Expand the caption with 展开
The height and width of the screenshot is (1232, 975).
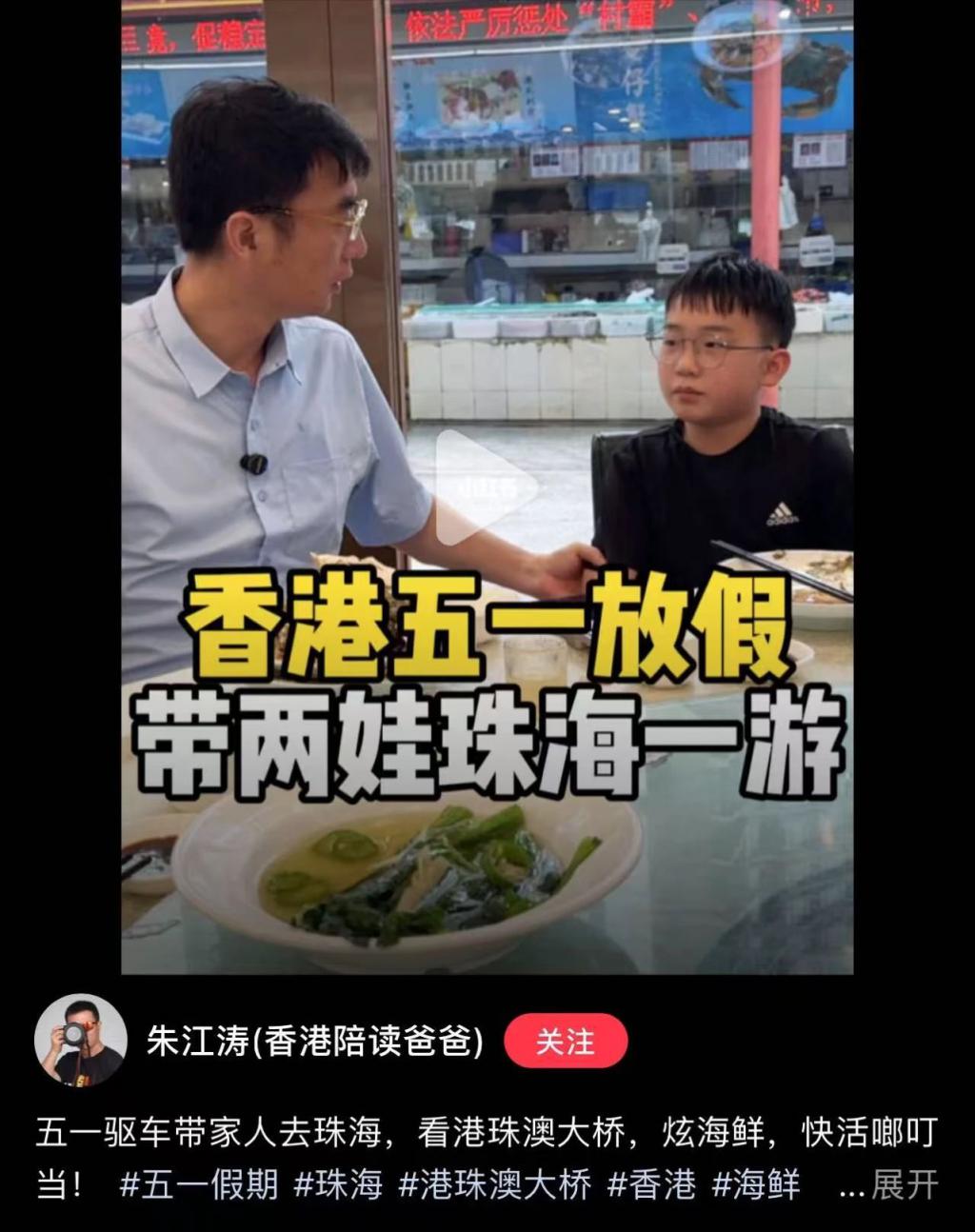(905, 1185)
